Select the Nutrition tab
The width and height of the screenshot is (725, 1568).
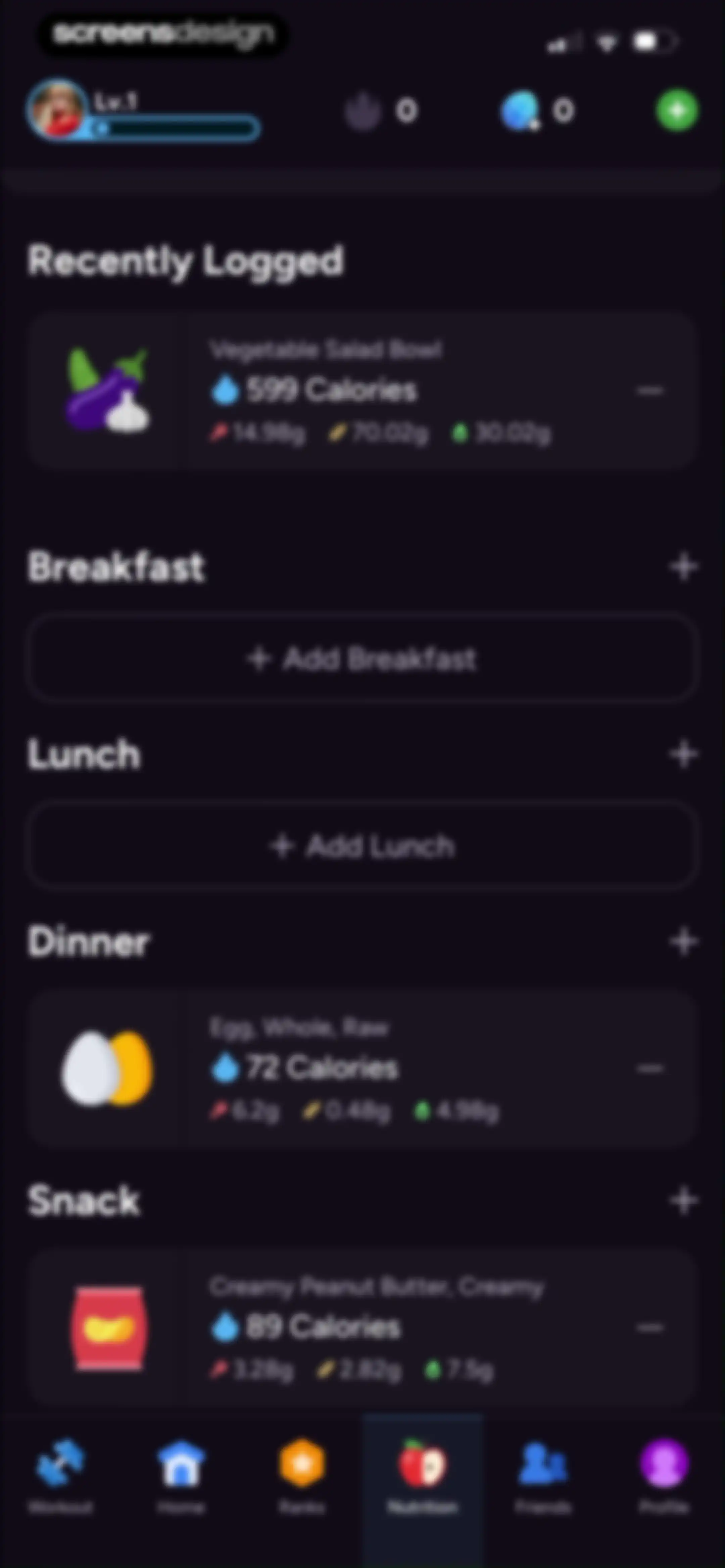pos(423,1475)
